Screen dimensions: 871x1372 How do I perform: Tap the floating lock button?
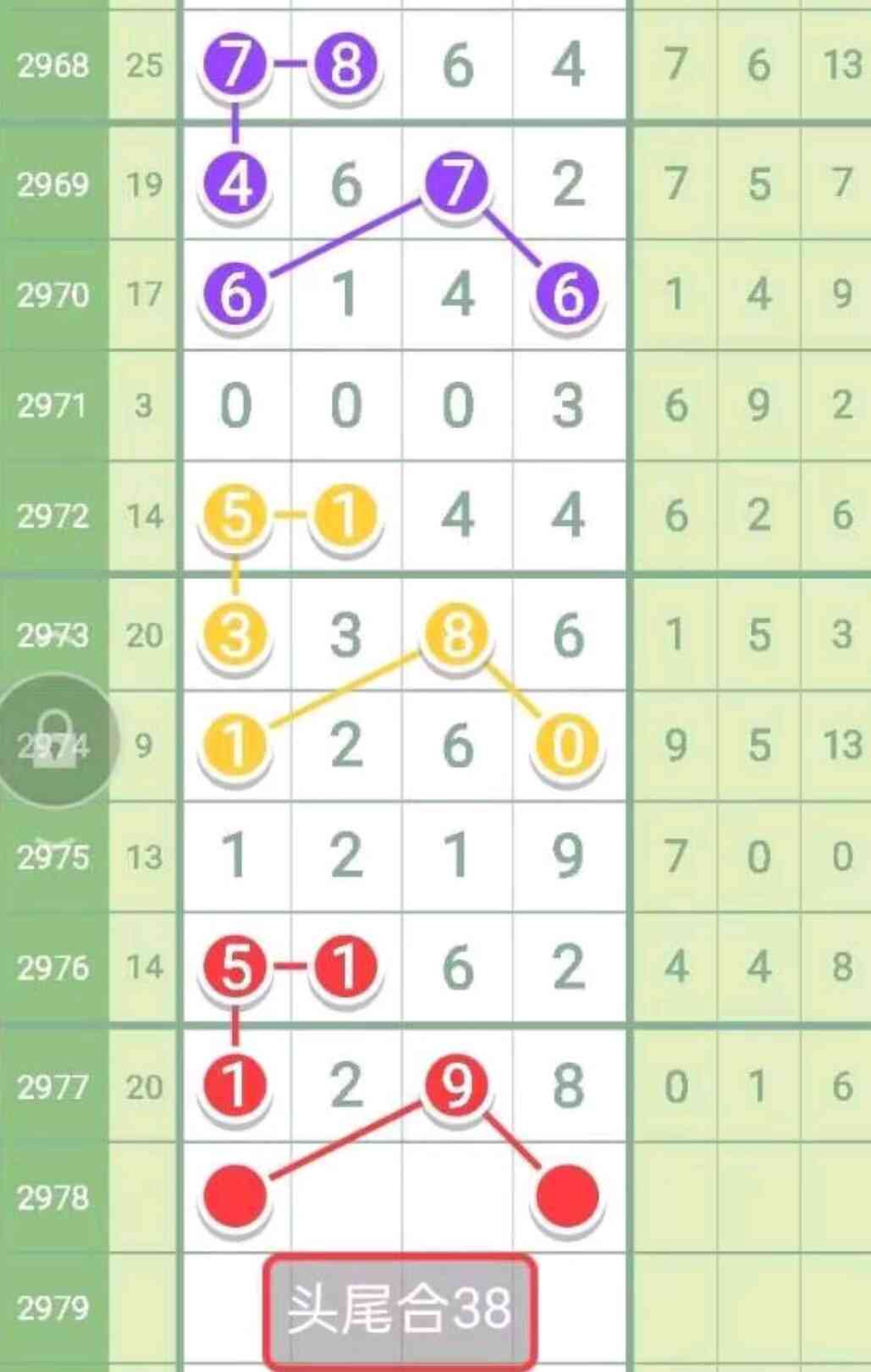pyautogui.click(x=56, y=738)
